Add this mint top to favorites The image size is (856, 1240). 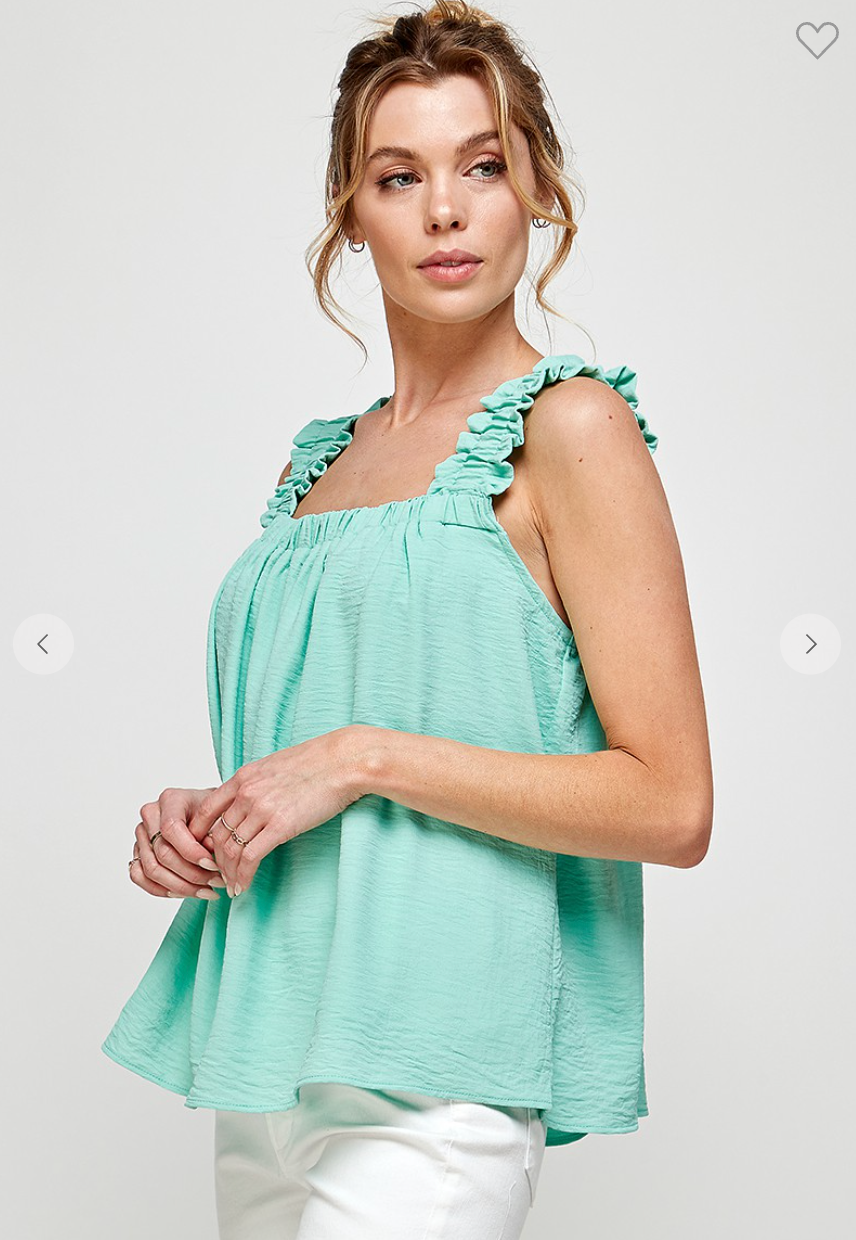tap(816, 40)
